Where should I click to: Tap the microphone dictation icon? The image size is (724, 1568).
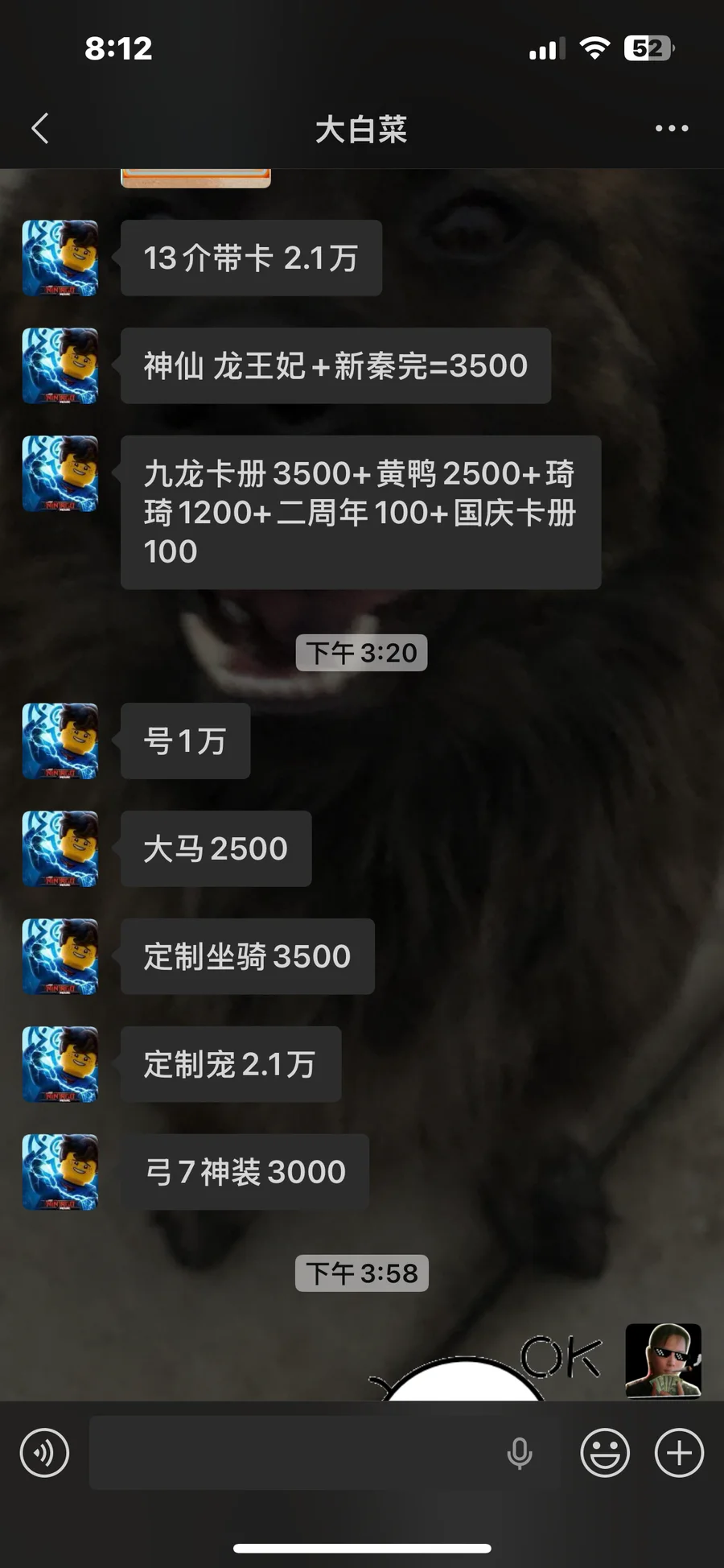(x=520, y=1453)
